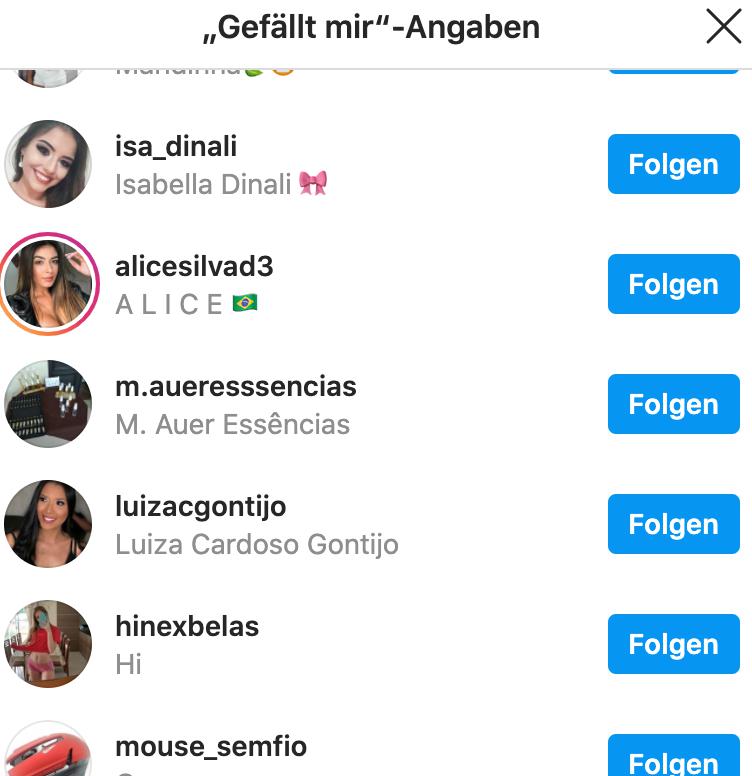This screenshot has height=776, width=752.
Task: Follow hinexbelas
Action: pos(673,644)
